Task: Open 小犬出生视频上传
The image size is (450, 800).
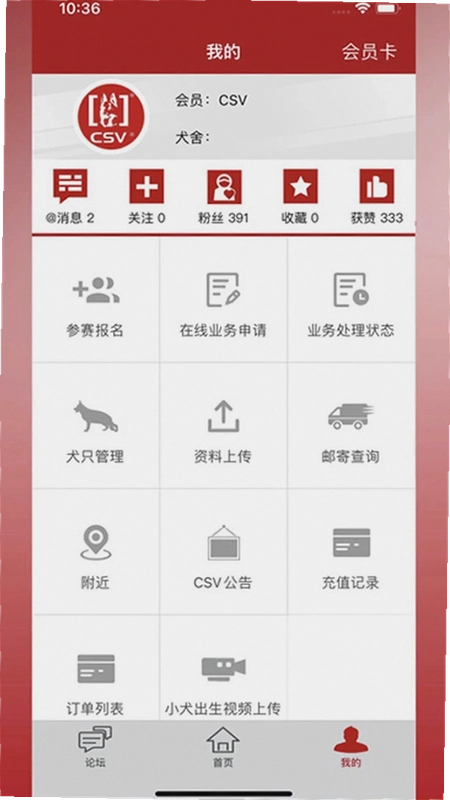Action: coord(223,668)
